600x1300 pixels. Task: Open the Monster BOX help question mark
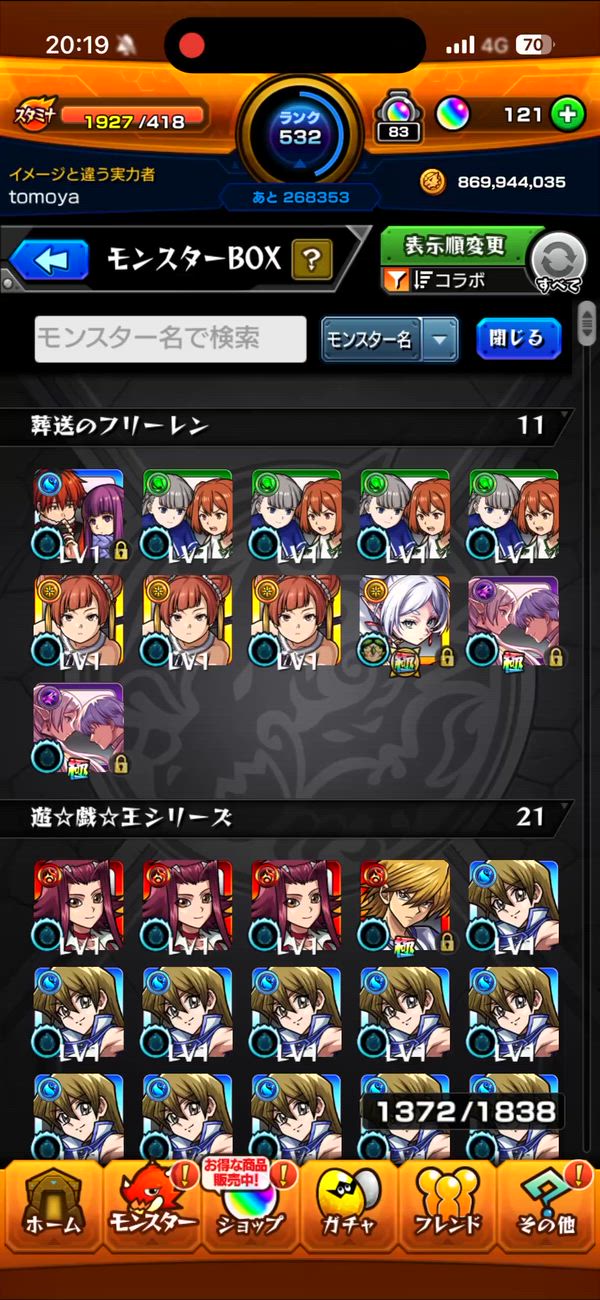click(312, 261)
